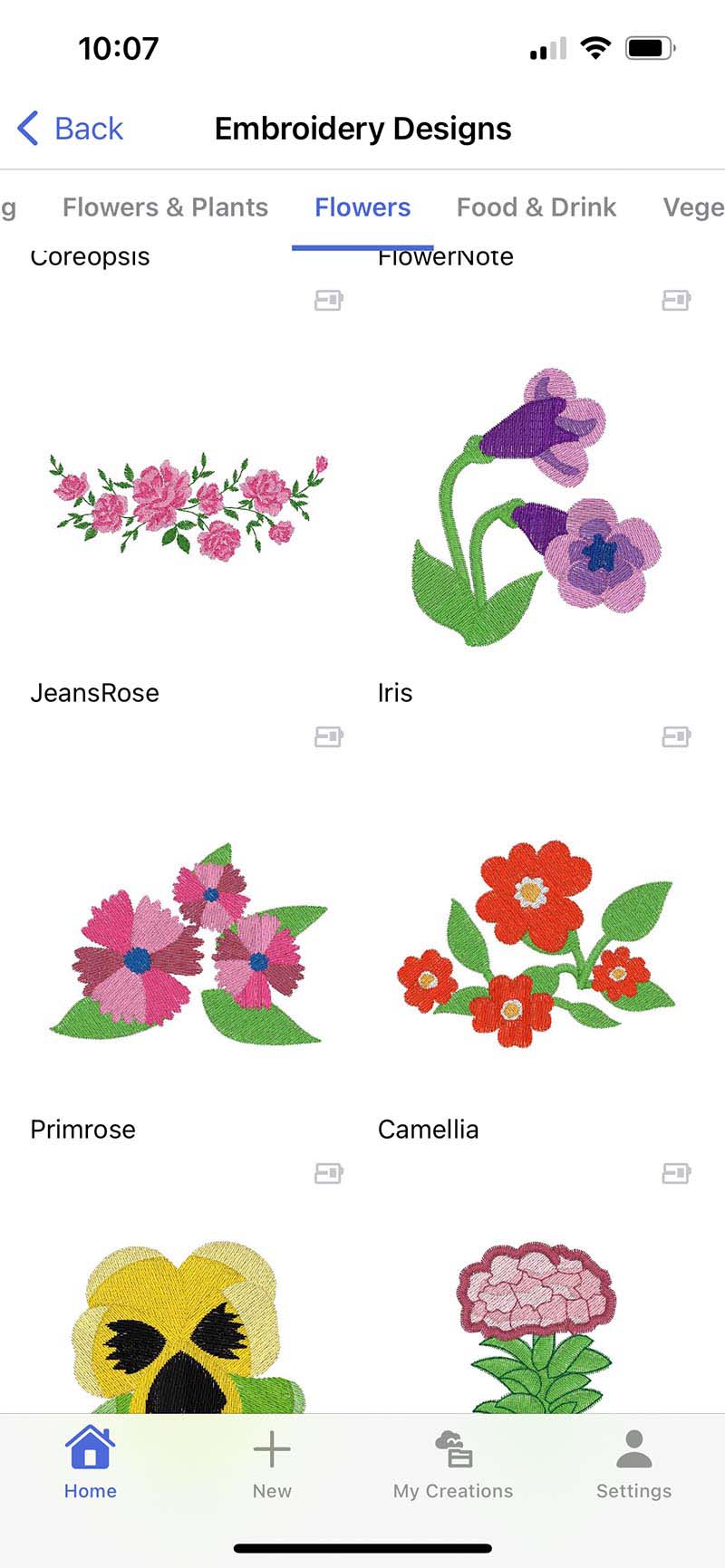
Task: Tap the machine icon under FlowerNote
Action: click(676, 300)
